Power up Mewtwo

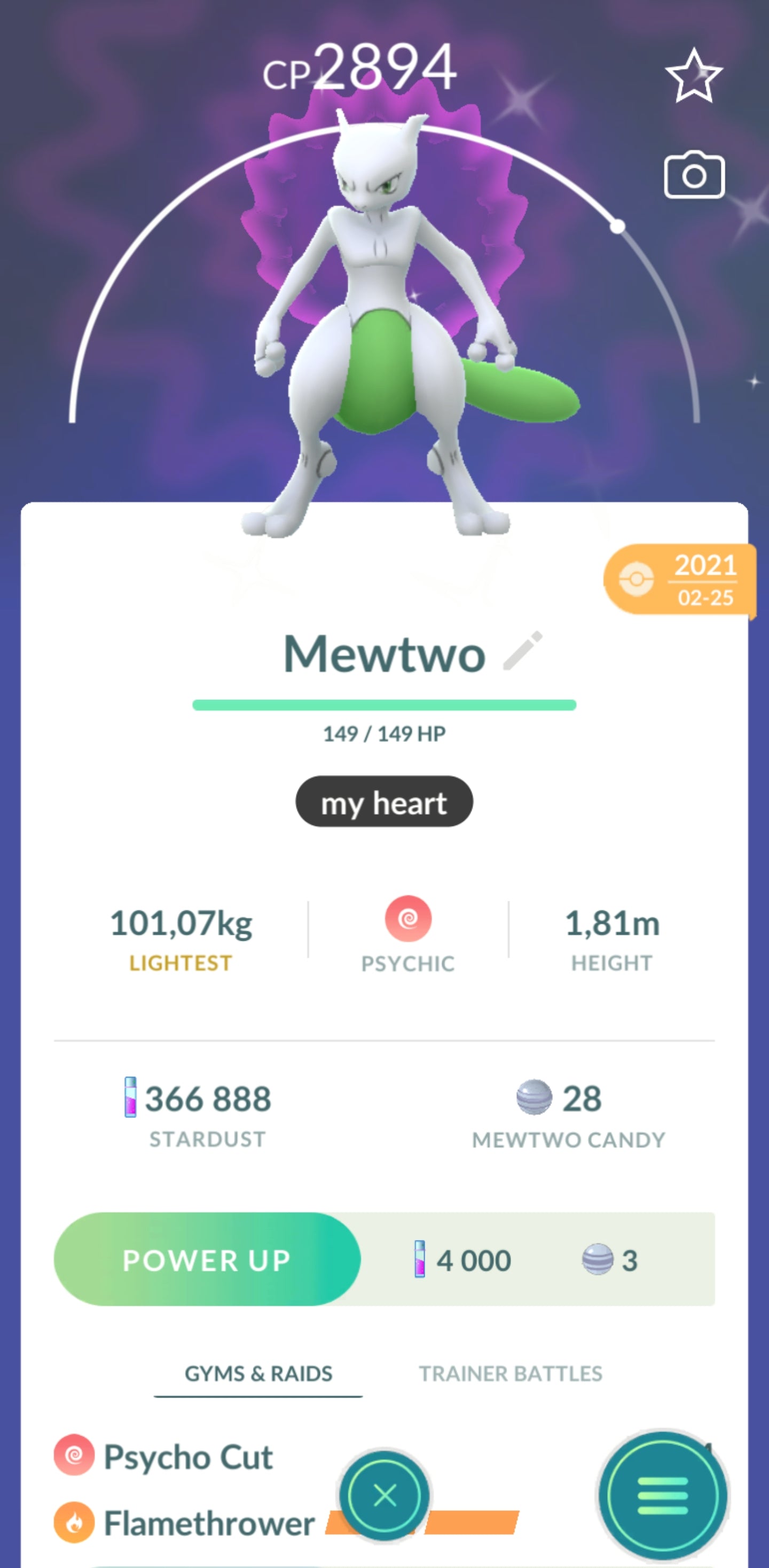tap(207, 1259)
